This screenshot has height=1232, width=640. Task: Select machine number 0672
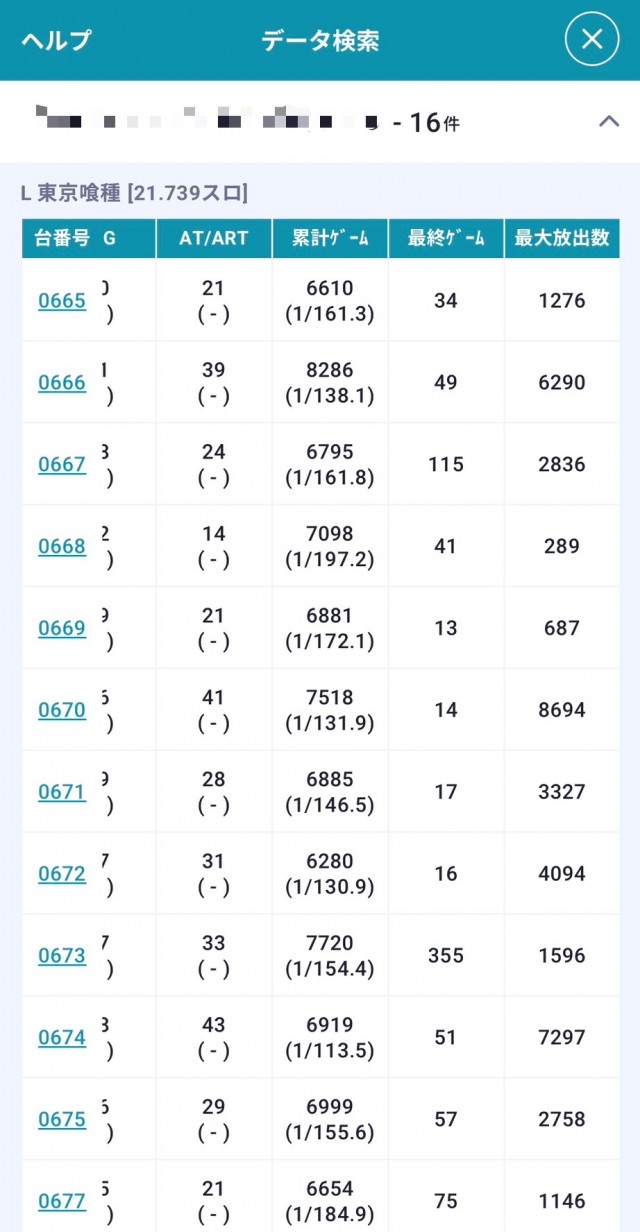[62, 875]
